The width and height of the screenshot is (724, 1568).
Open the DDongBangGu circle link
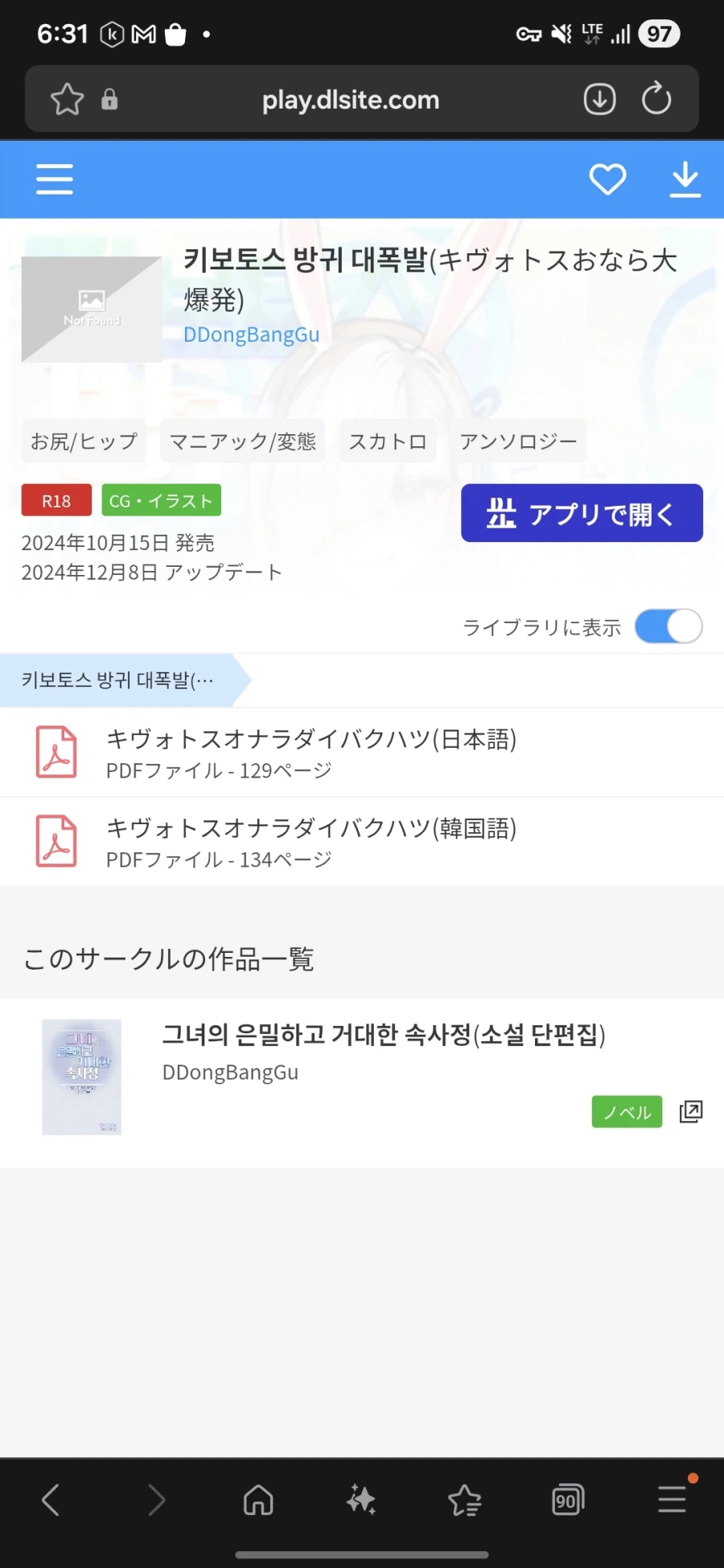coord(252,334)
